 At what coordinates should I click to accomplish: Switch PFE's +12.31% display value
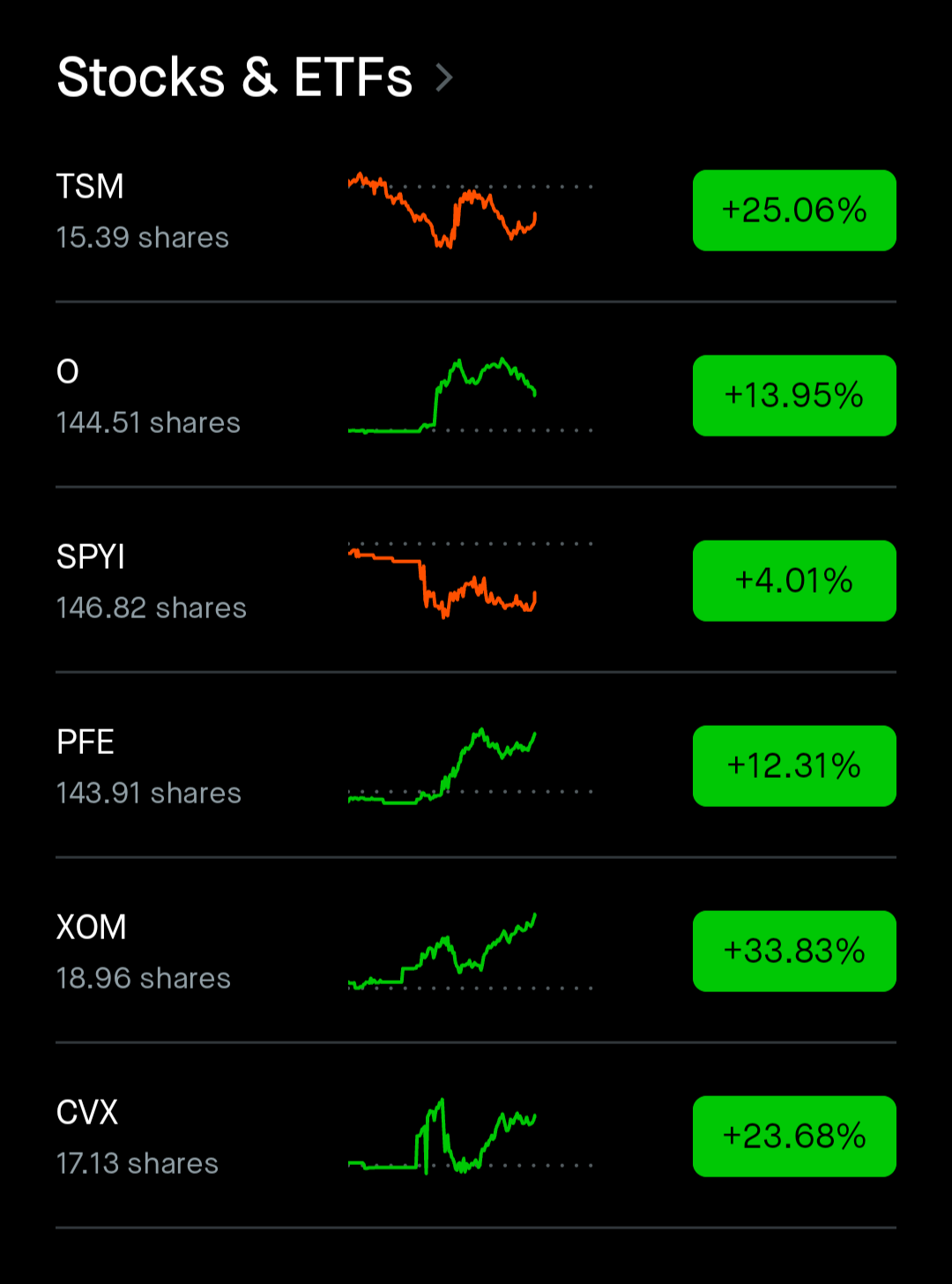tap(794, 766)
